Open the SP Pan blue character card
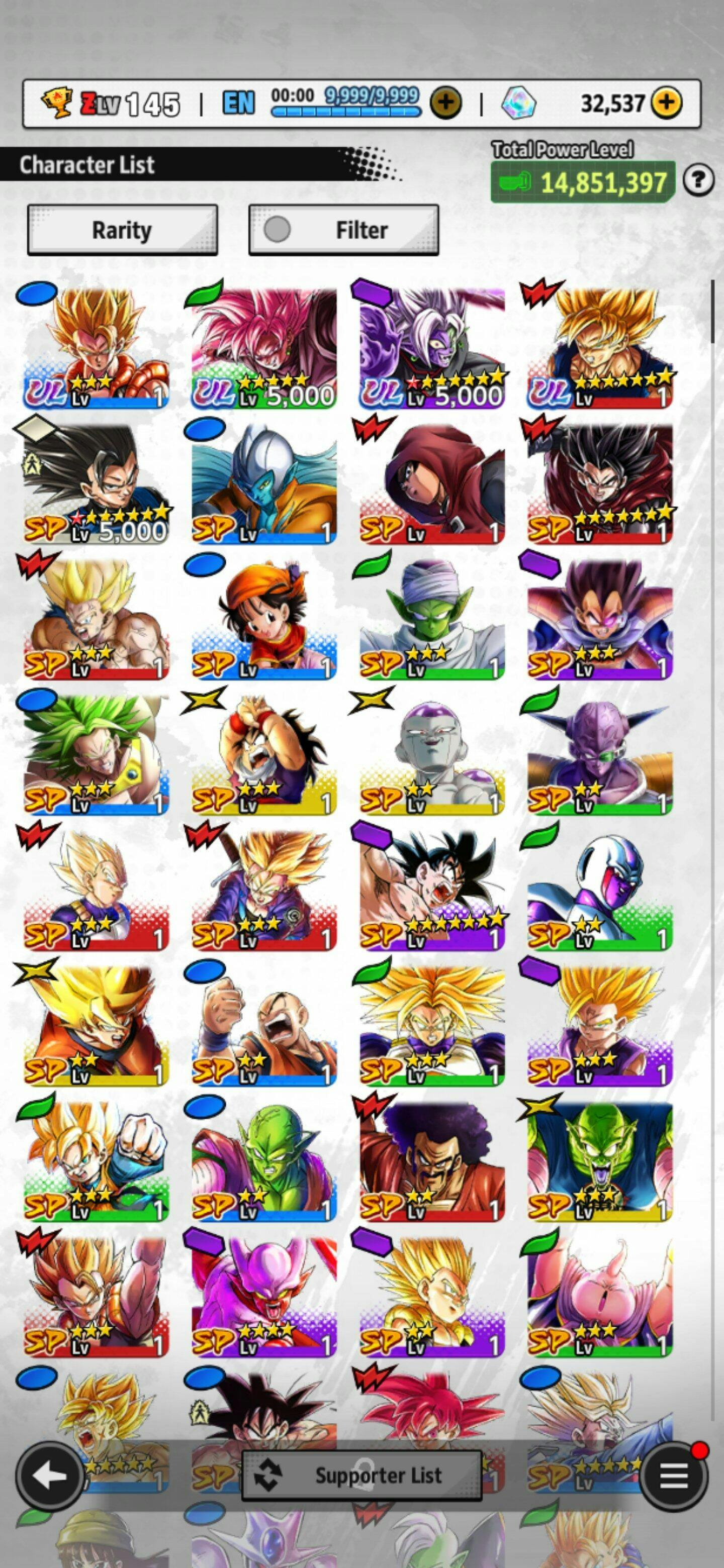The width and height of the screenshot is (724, 1568). (x=263, y=620)
